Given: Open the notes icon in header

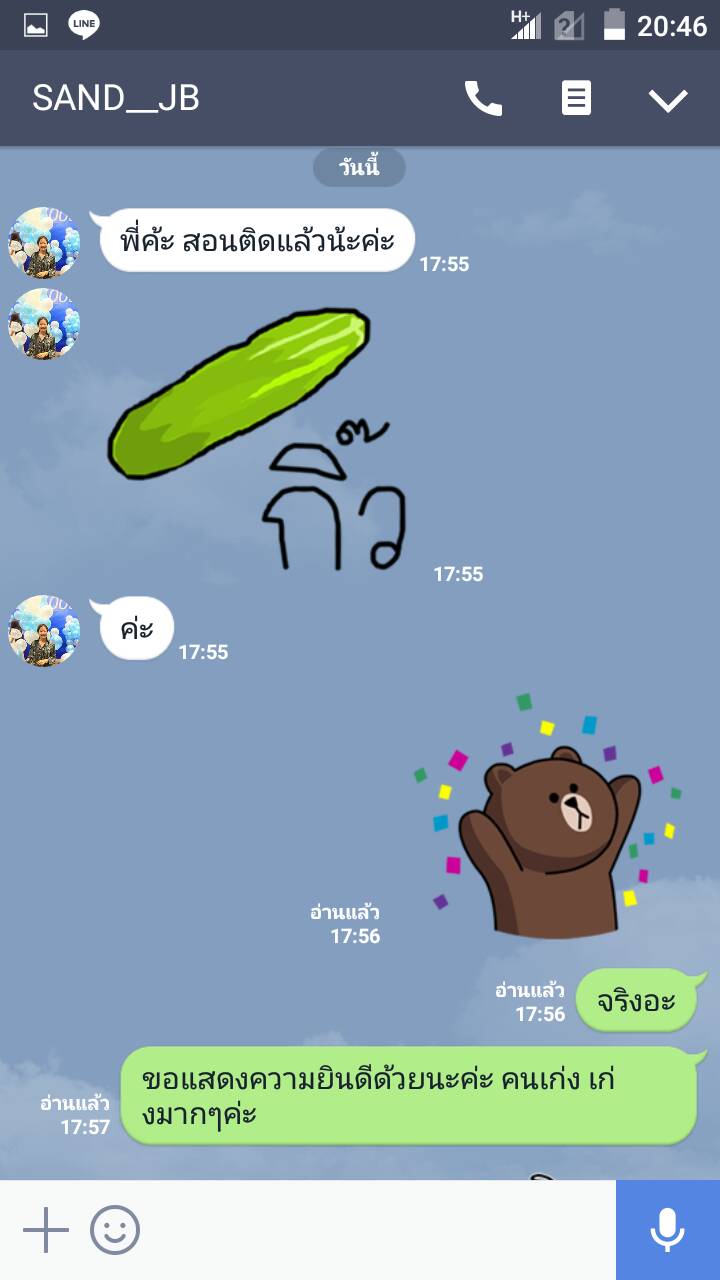Looking at the screenshot, I should [576, 98].
